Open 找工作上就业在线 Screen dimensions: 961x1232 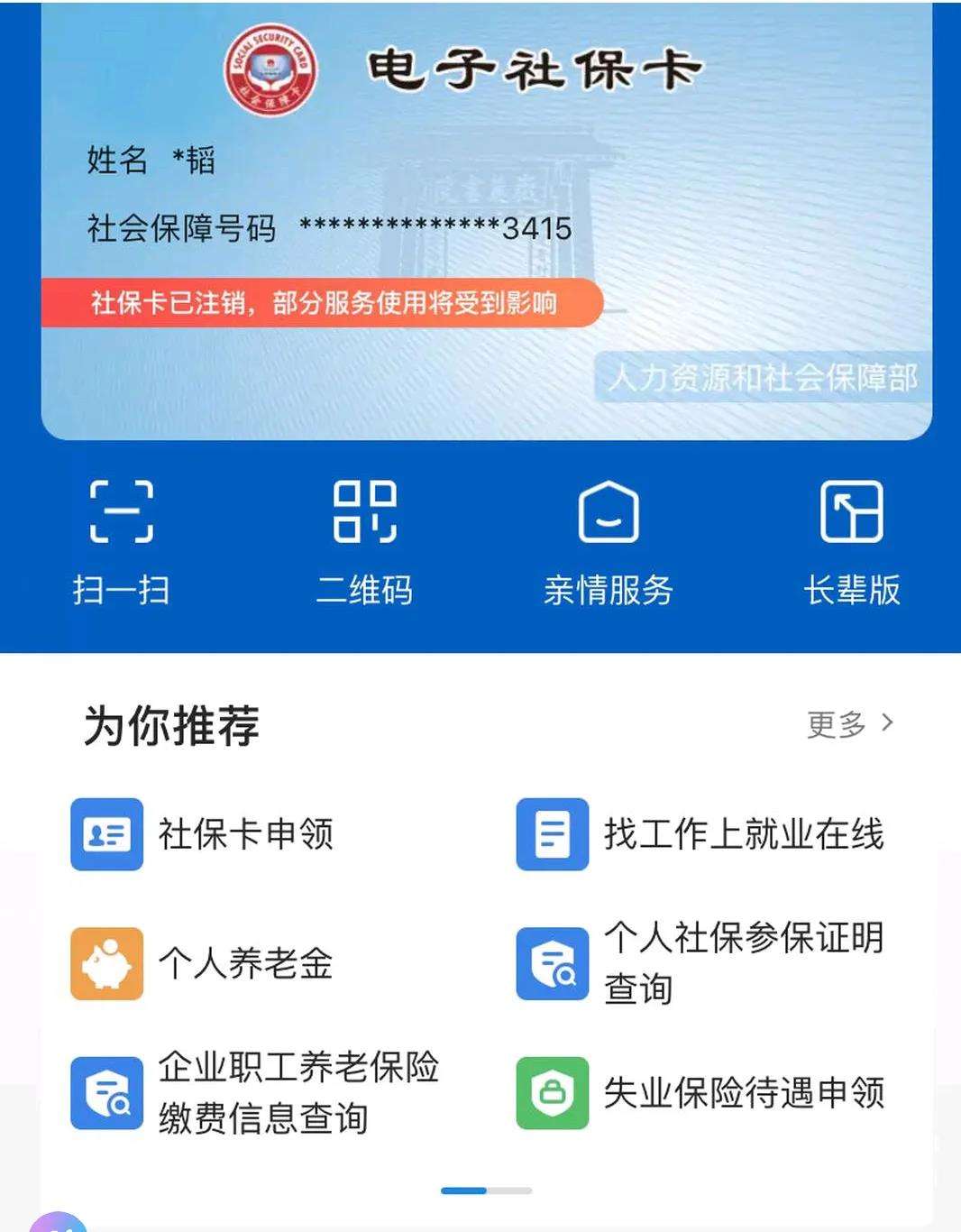(x=700, y=834)
